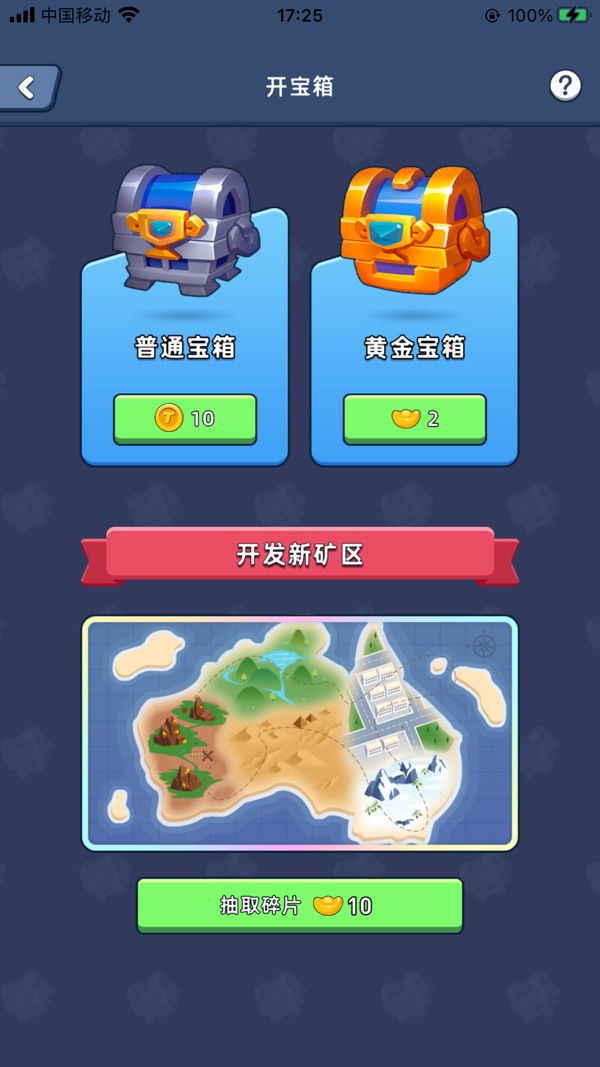Open the help question mark

pyautogui.click(x=565, y=86)
